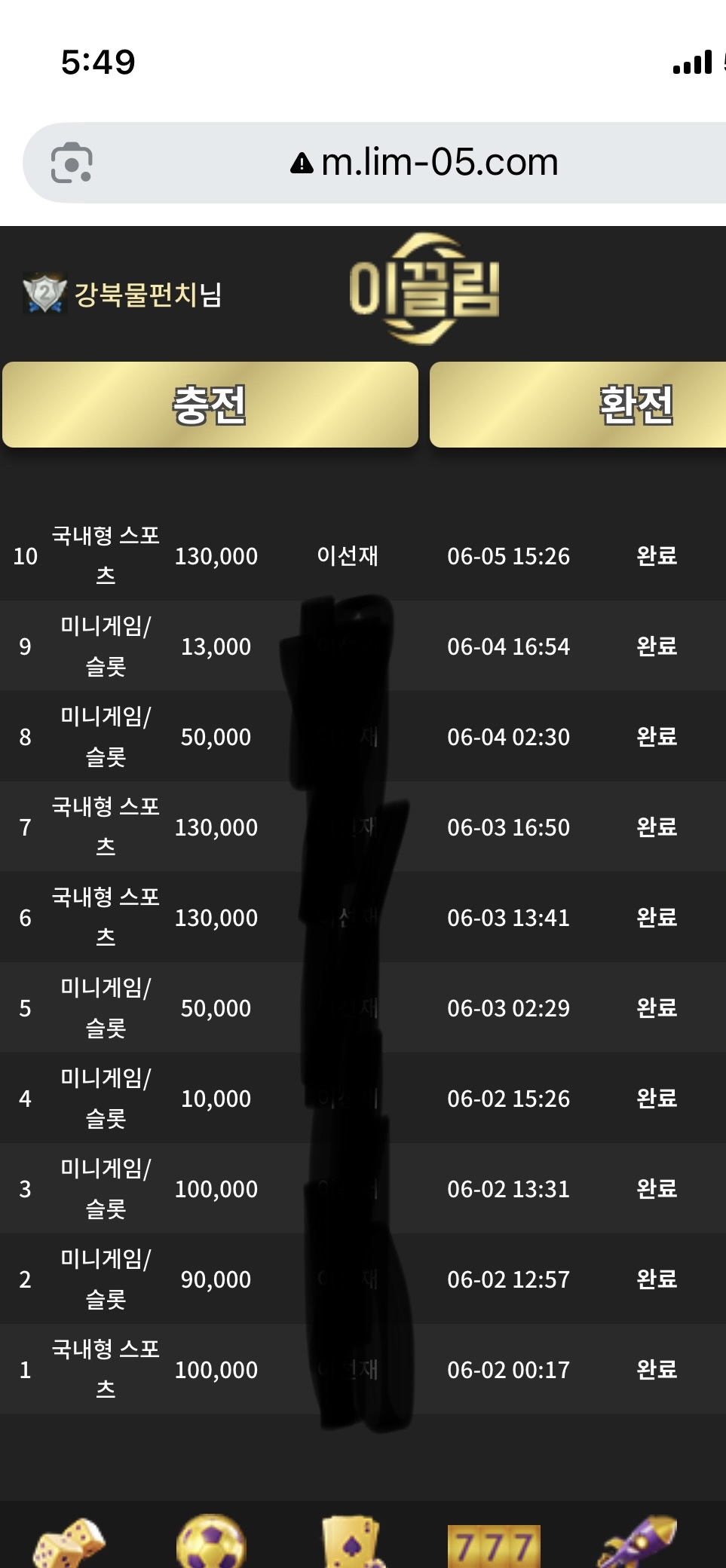Tap the m.lim-05.com address bar

click(x=426, y=163)
